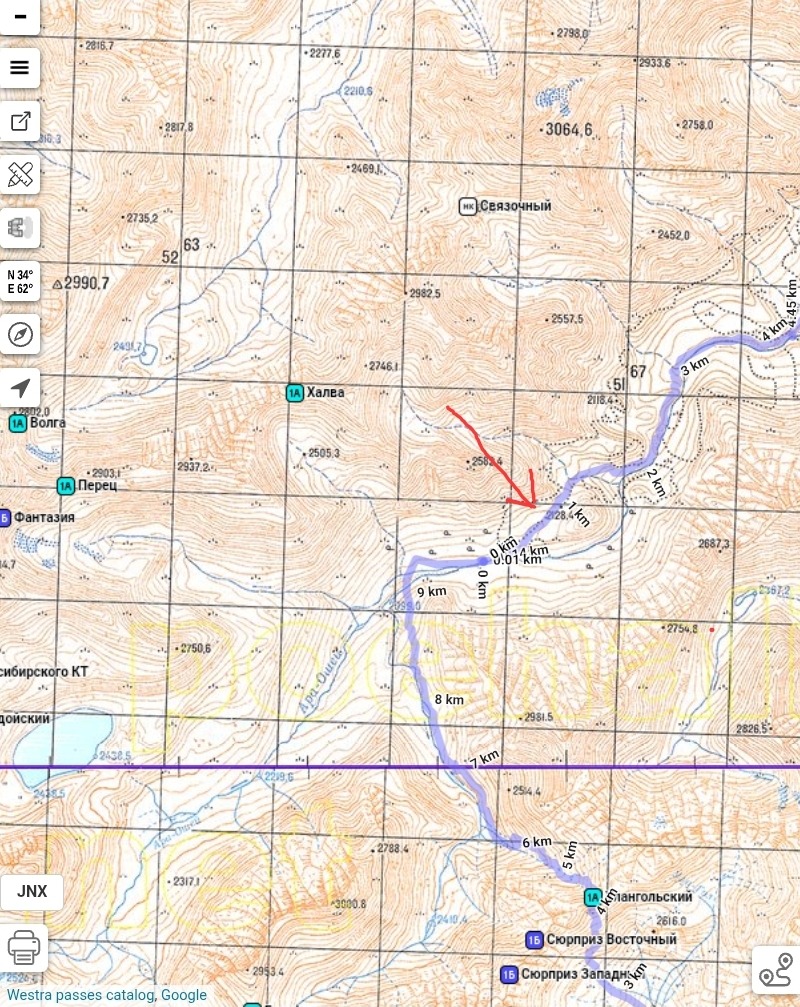Open the Google attribution link

[x=184, y=995]
